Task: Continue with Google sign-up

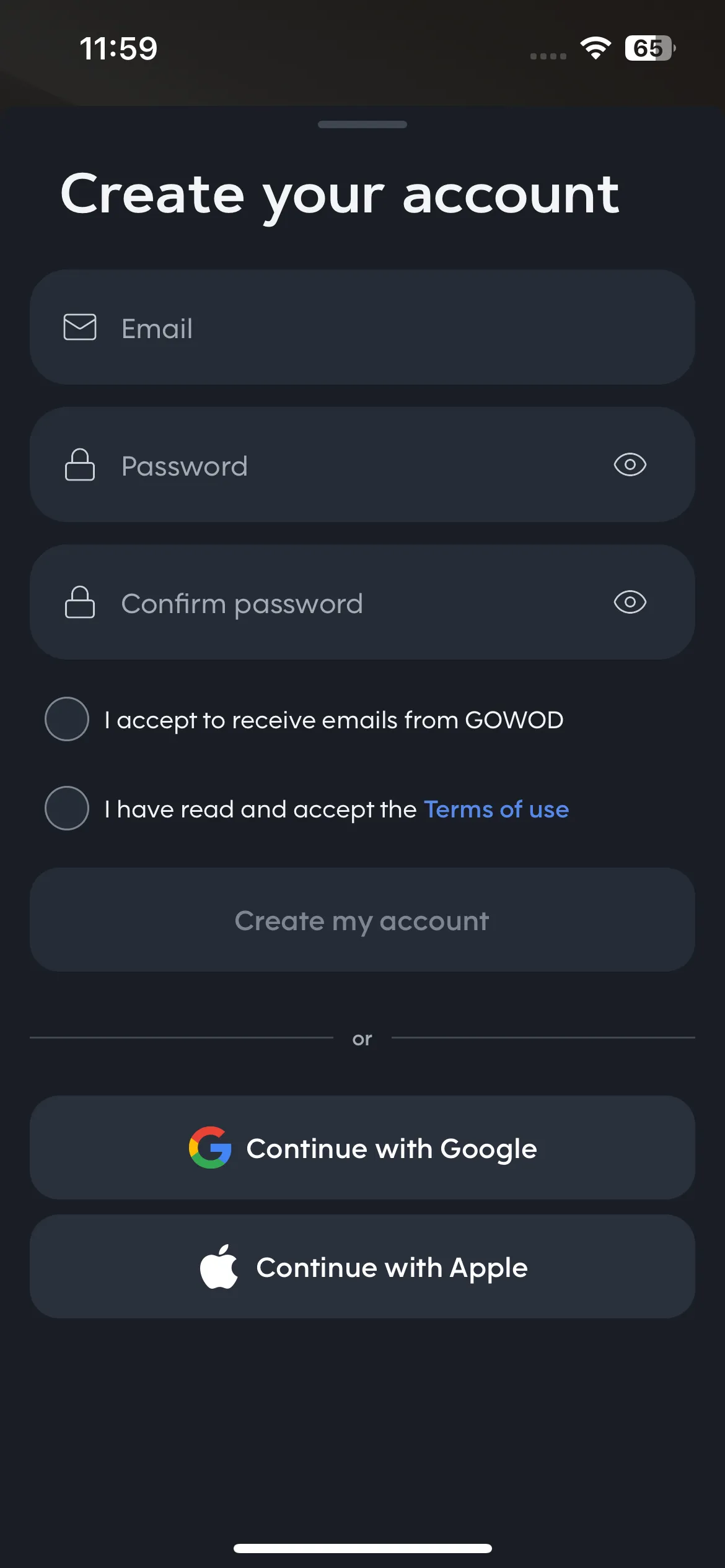Action: pyautogui.click(x=362, y=1148)
